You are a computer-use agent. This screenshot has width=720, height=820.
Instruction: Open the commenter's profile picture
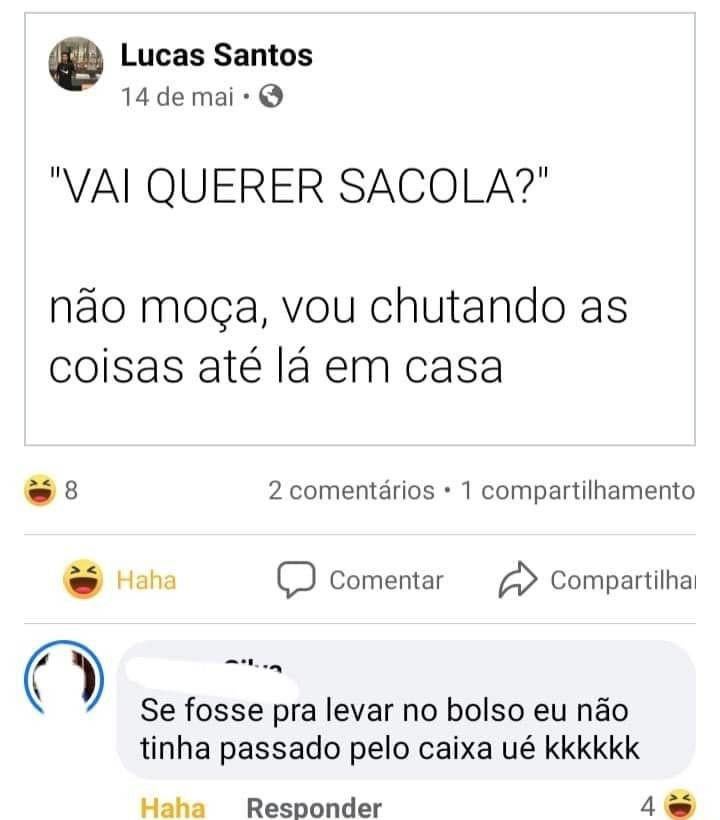pos(63,679)
